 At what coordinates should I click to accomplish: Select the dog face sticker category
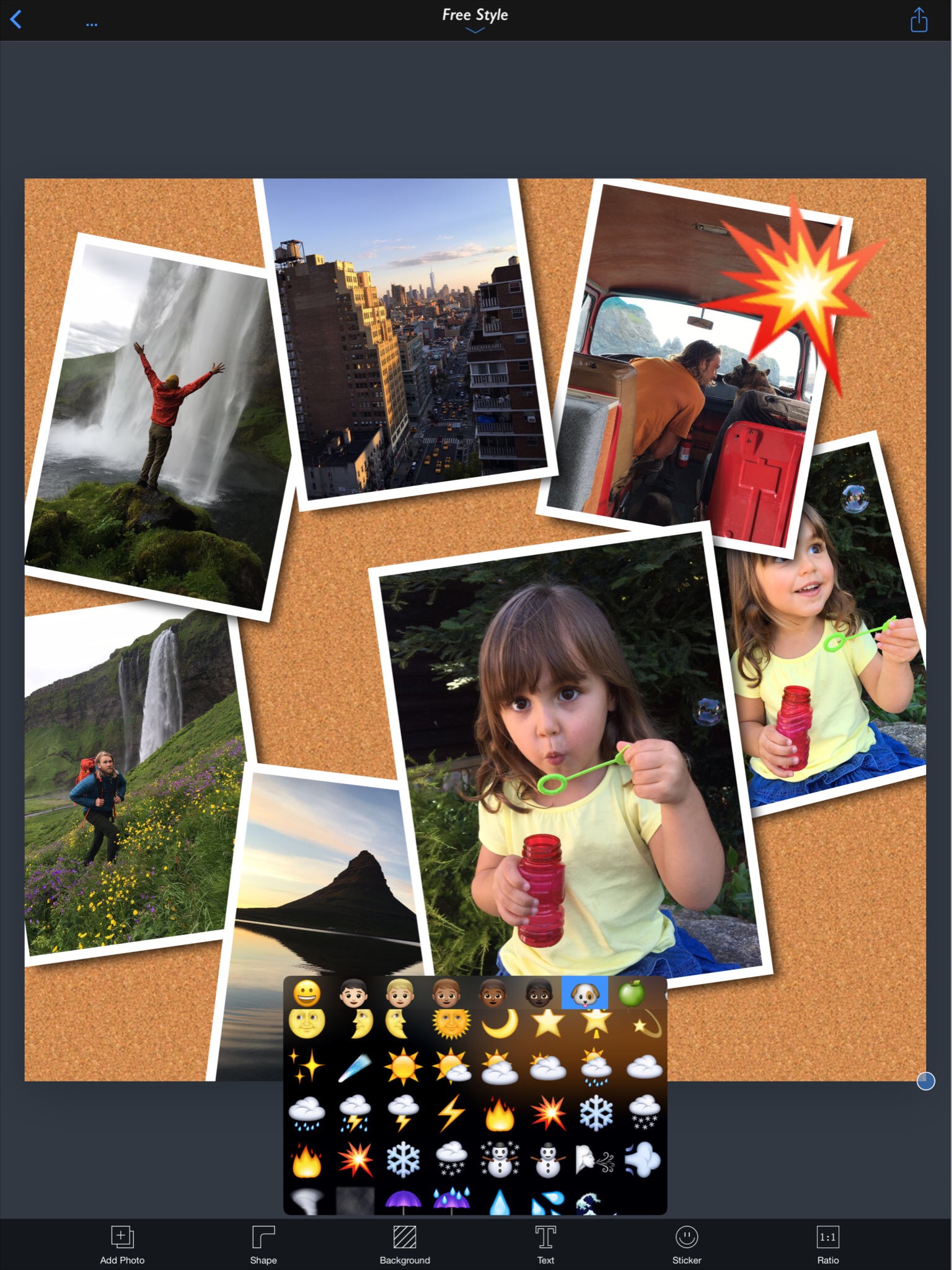coord(584,993)
